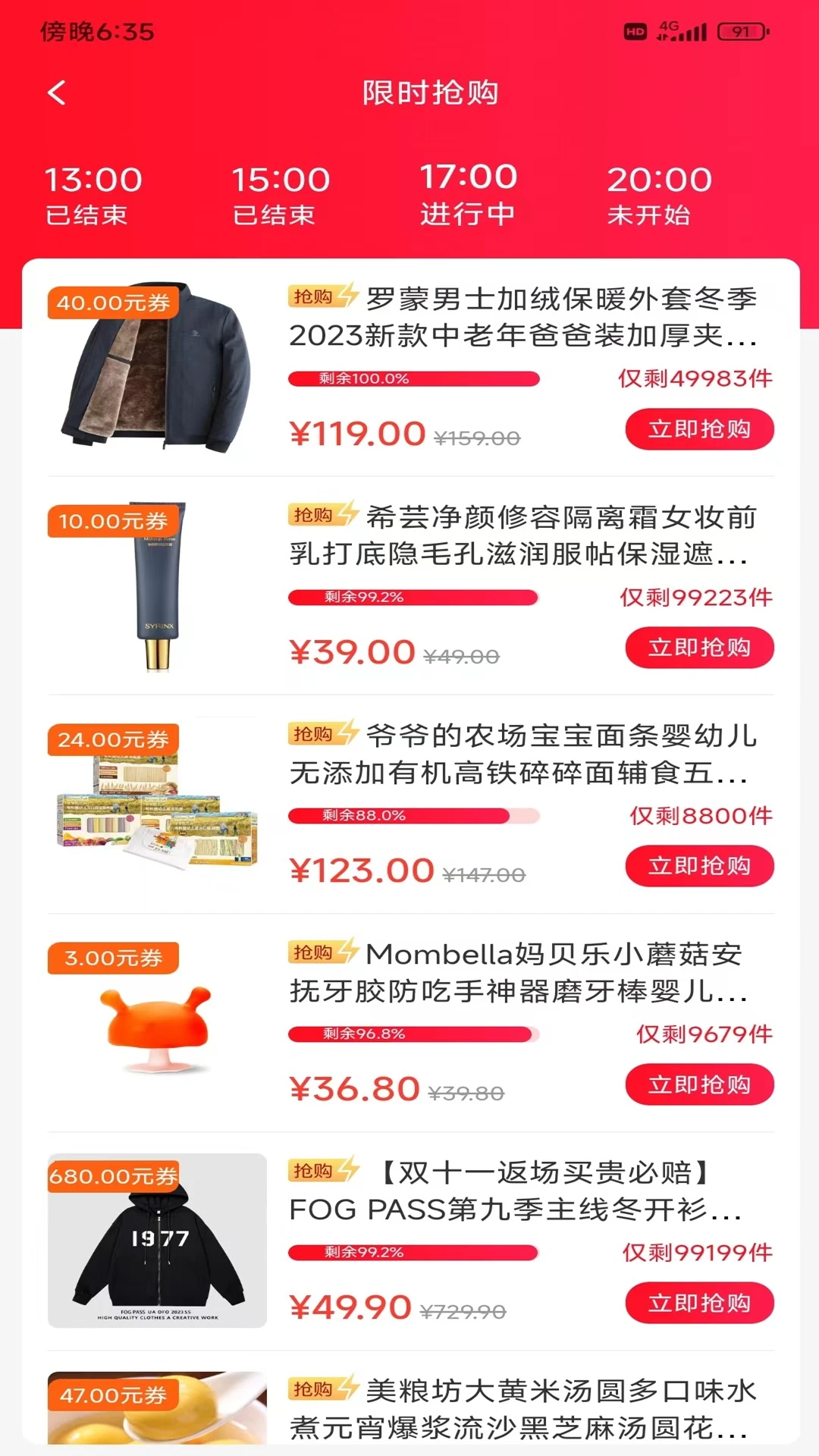Image resolution: width=819 pixels, height=1456 pixels.
Task: Tap 立即抢购 for the 罗蒙 men's jacket
Action: (x=699, y=429)
